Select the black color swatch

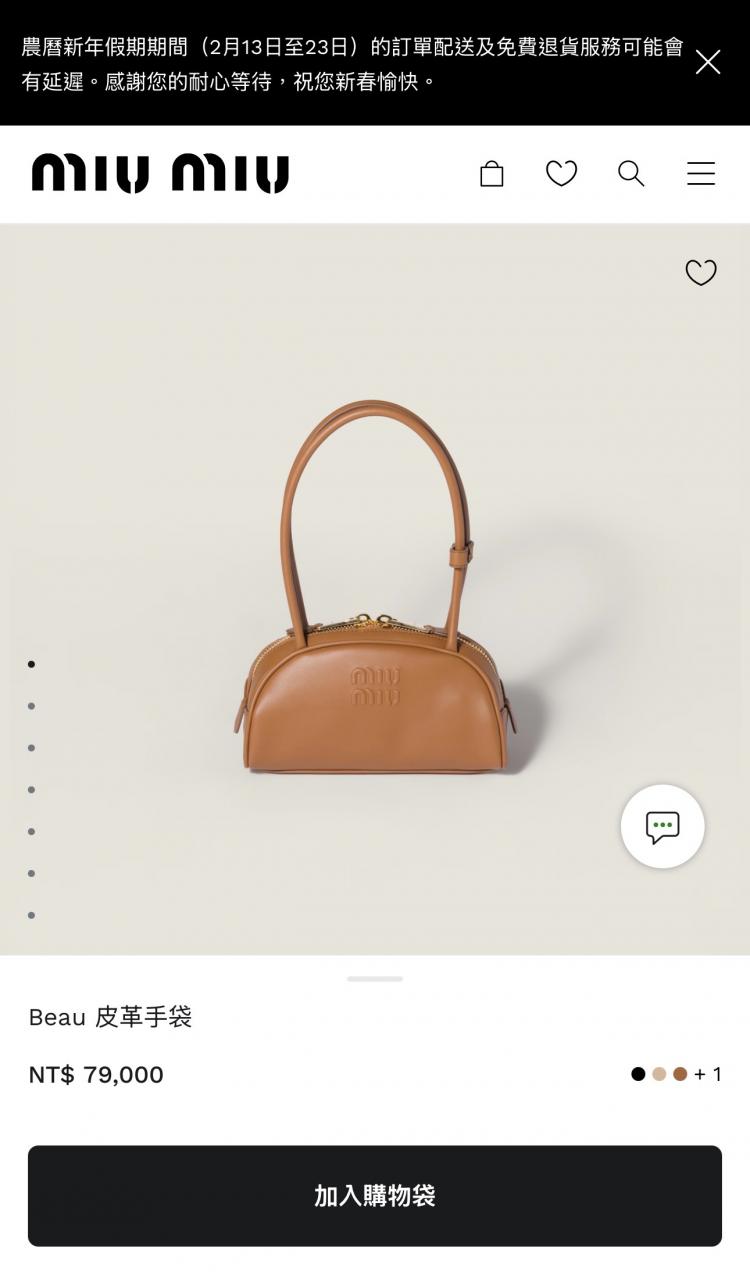638,1074
